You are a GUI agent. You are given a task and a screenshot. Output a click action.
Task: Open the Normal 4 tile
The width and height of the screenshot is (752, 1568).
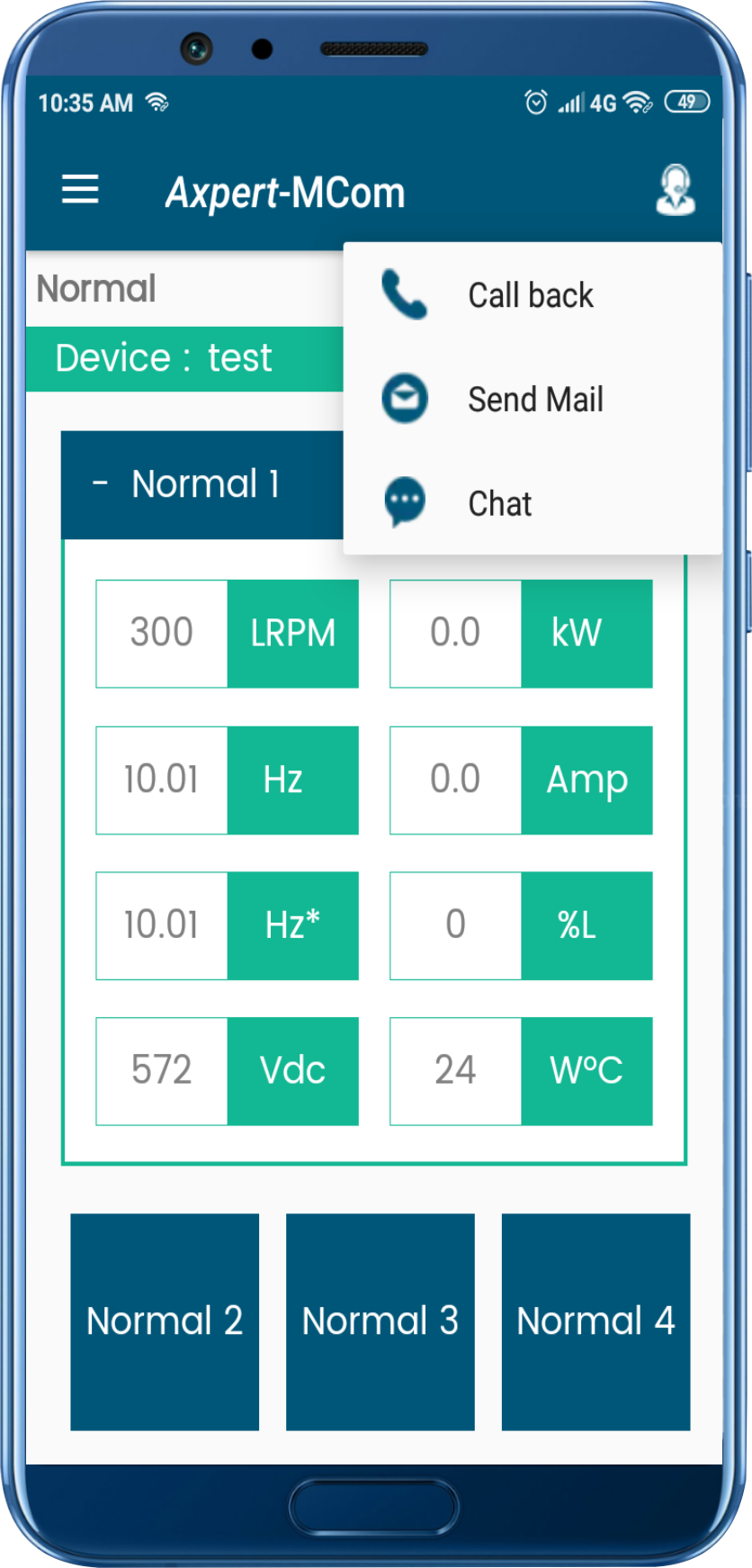coord(595,1320)
